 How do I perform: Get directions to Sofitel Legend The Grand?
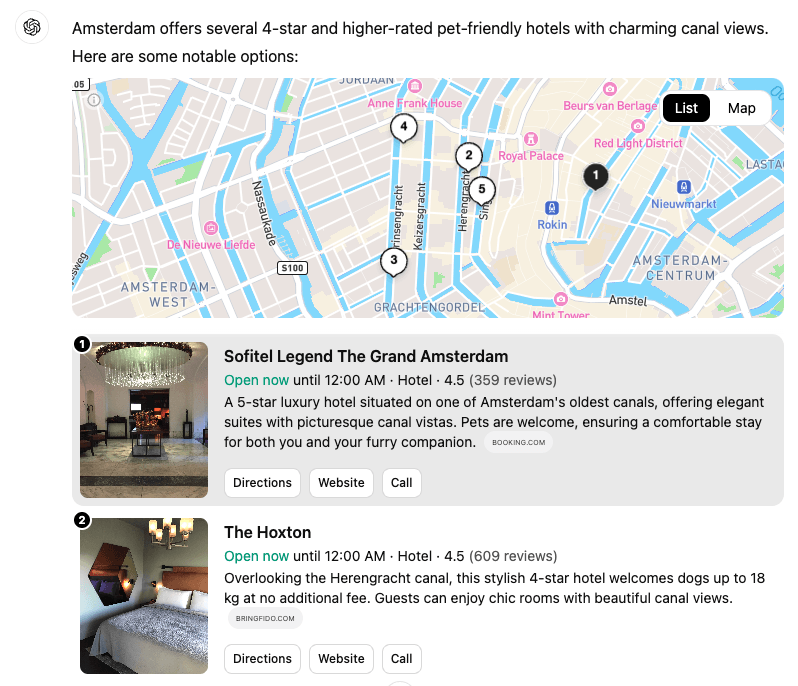click(262, 482)
